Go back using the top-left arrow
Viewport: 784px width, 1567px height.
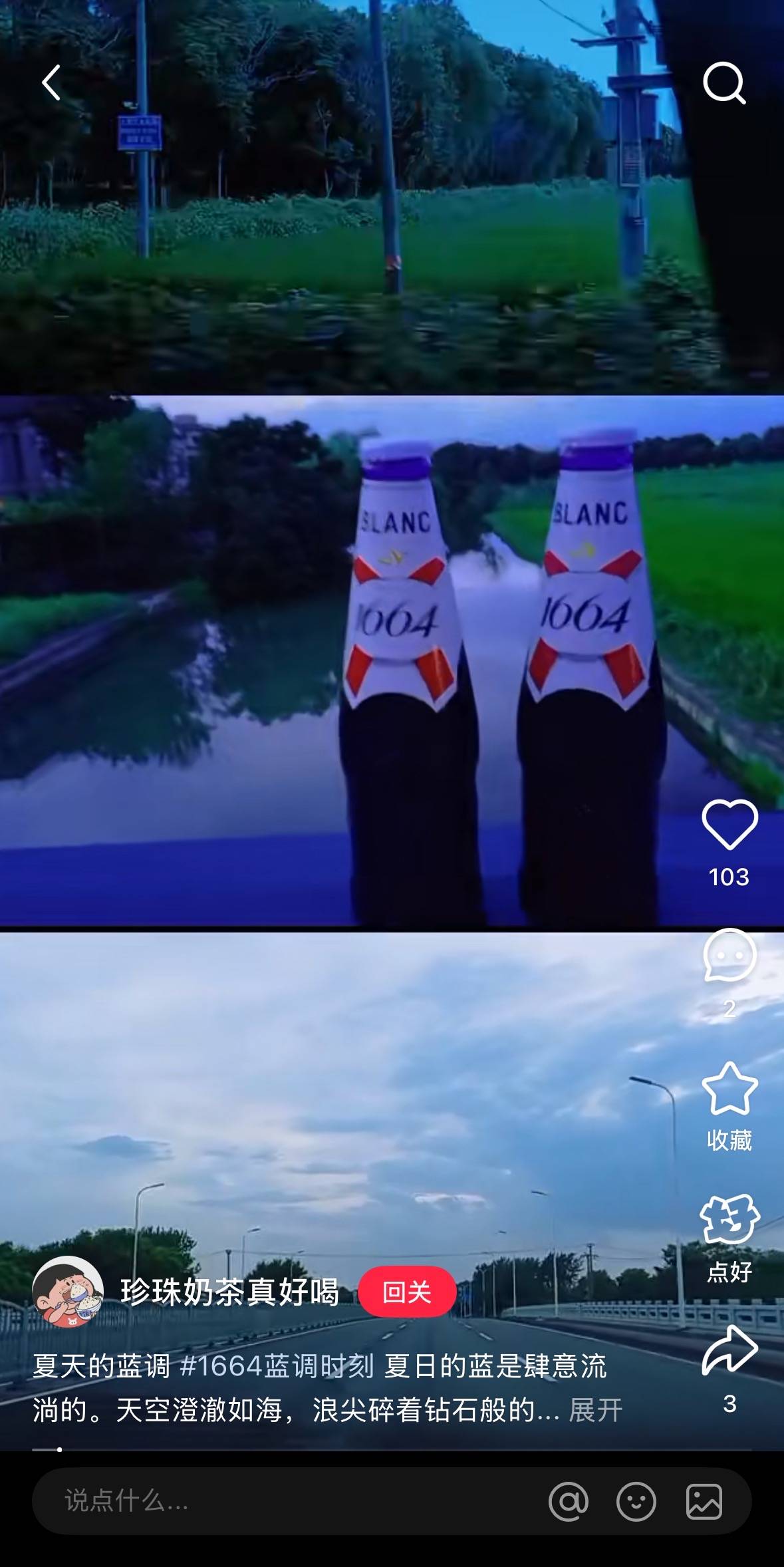click(52, 82)
